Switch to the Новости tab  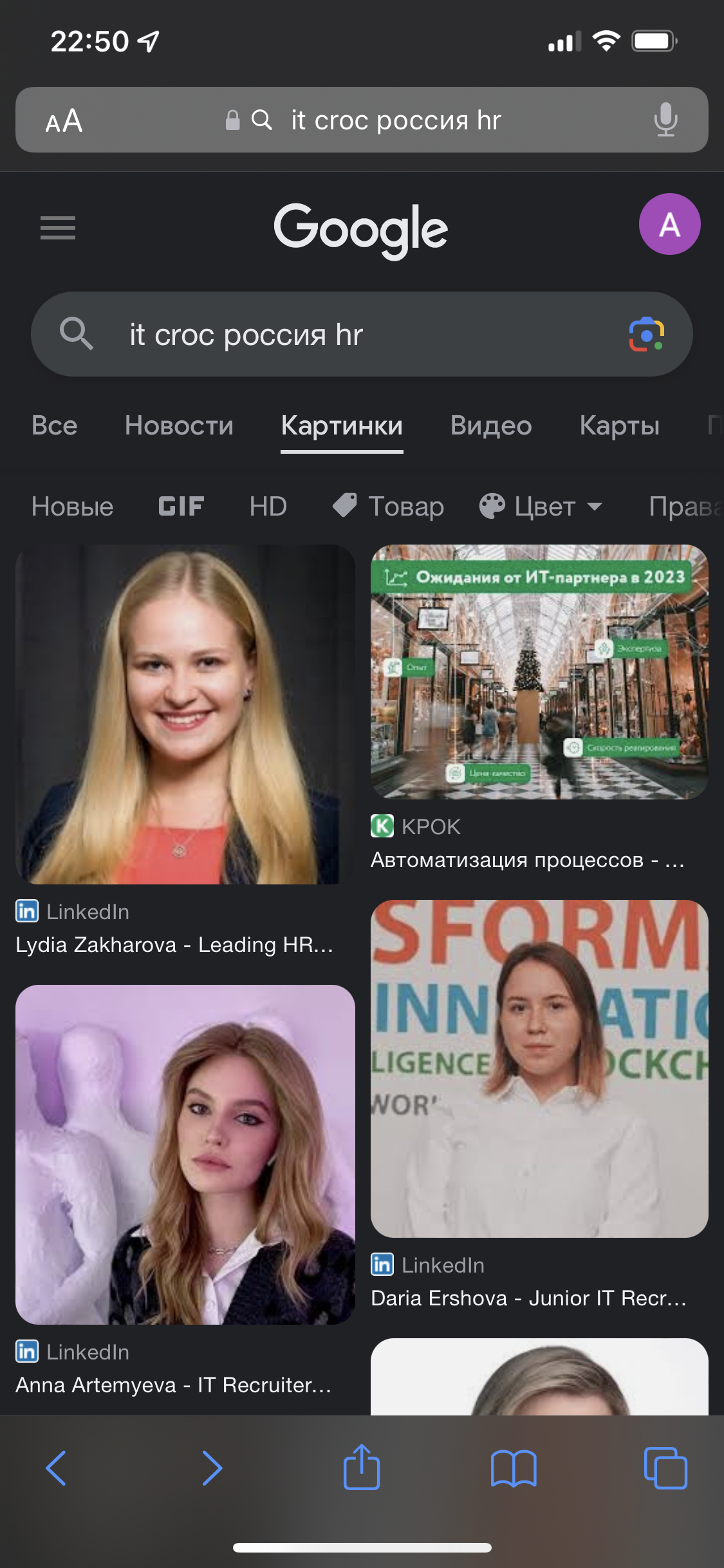[179, 425]
